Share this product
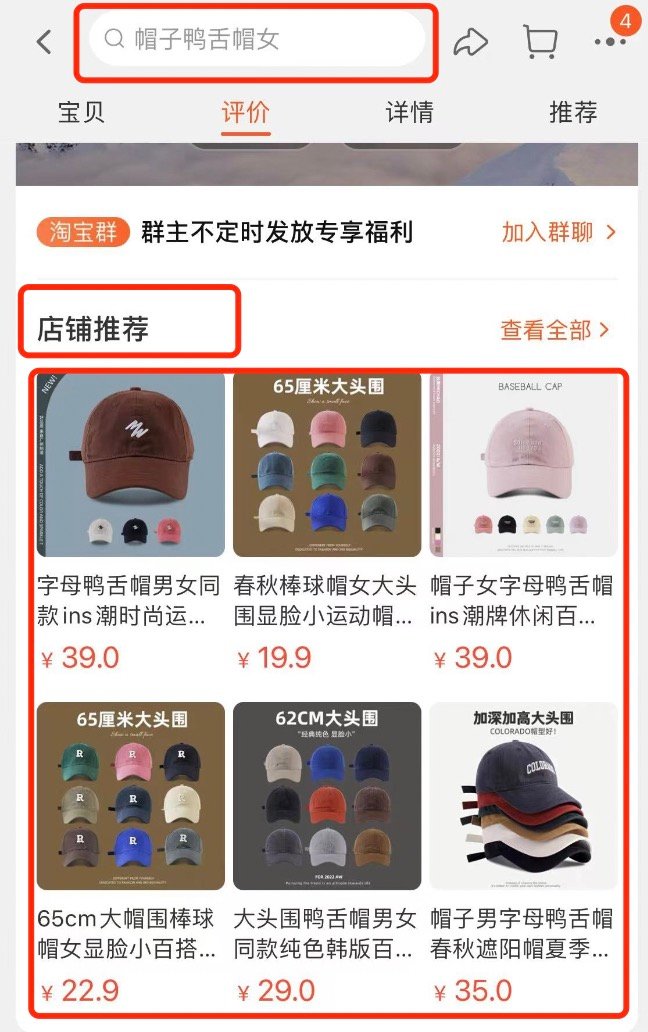 coord(470,41)
